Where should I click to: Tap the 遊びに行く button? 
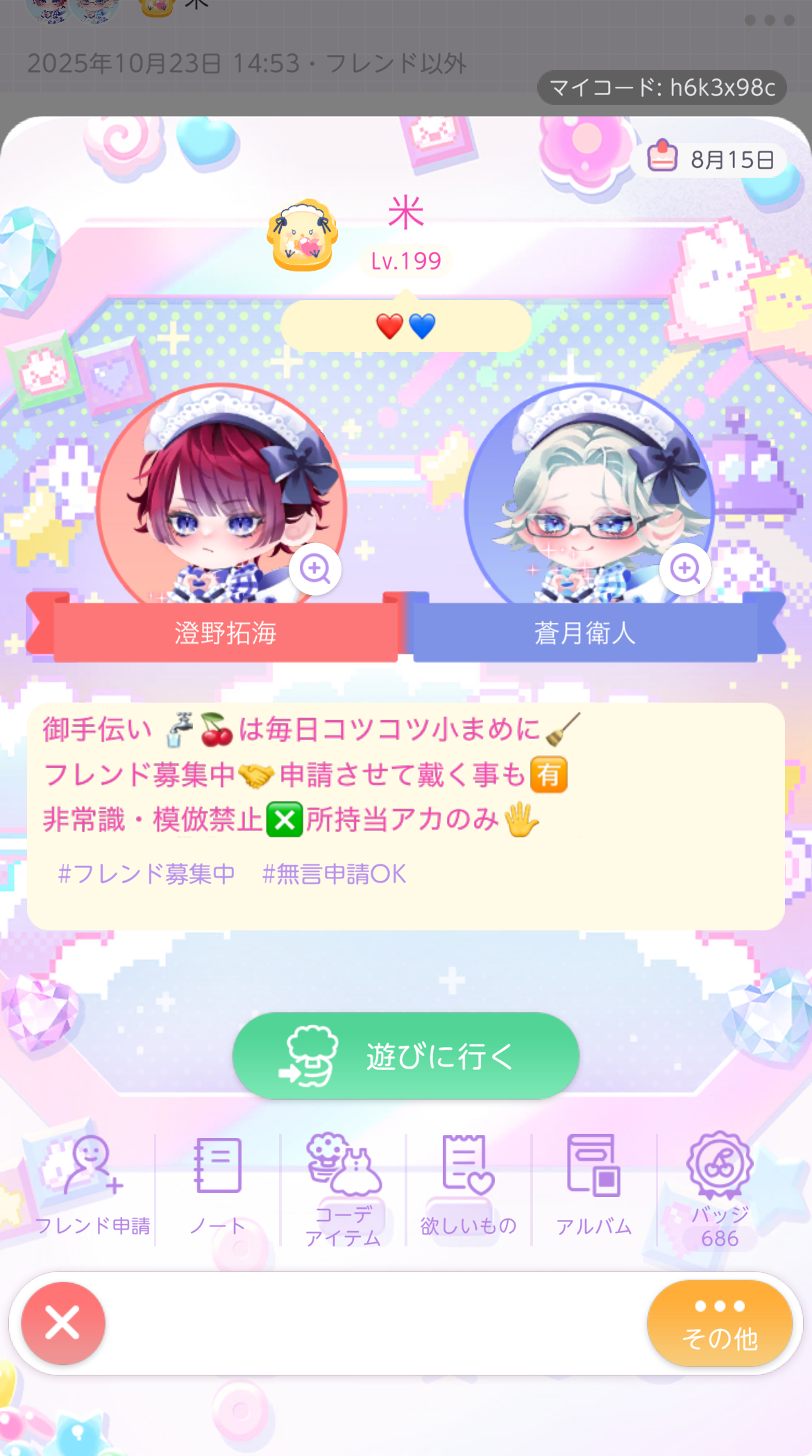point(406,1055)
